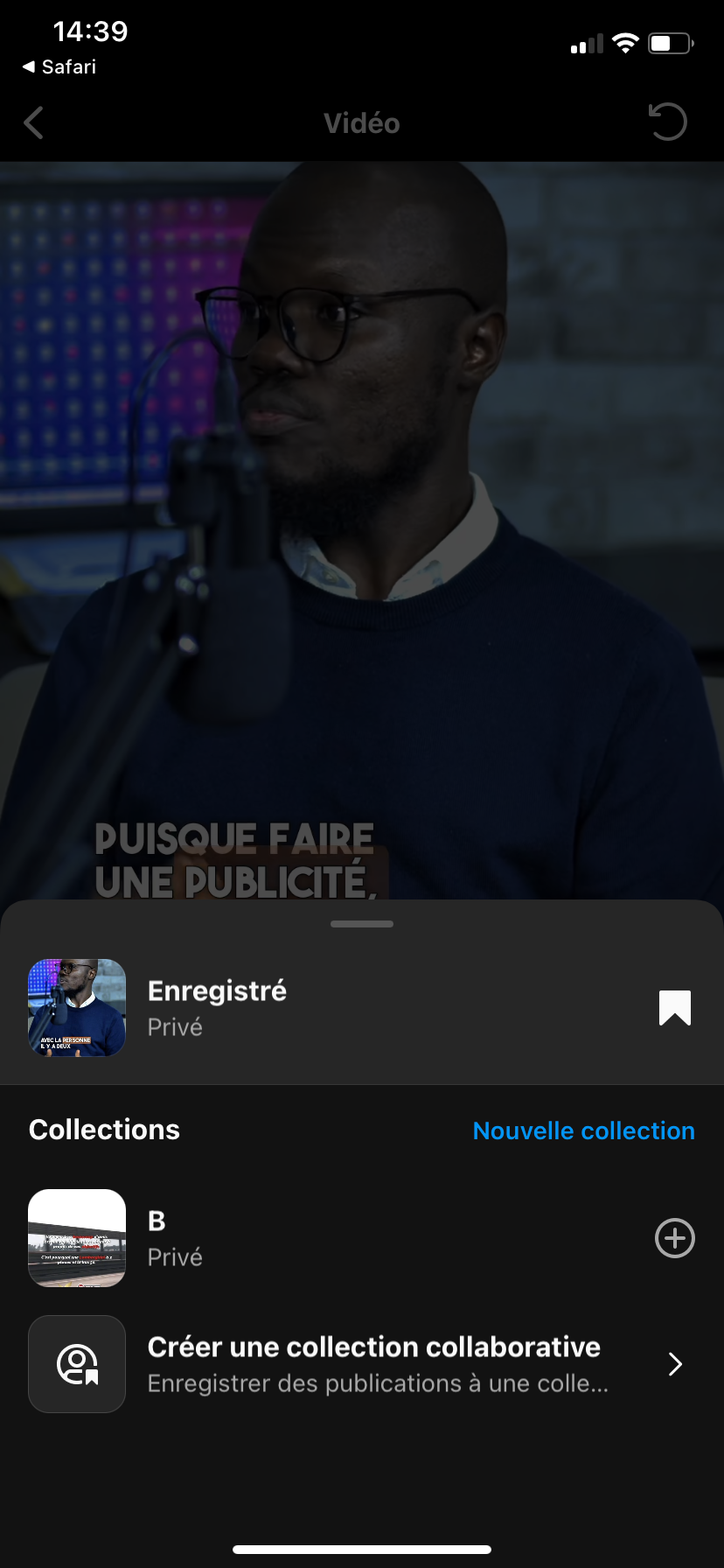The height and width of the screenshot is (1568, 724).
Task: Go back from the Vidéo screen
Action: pyautogui.click(x=34, y=123)
